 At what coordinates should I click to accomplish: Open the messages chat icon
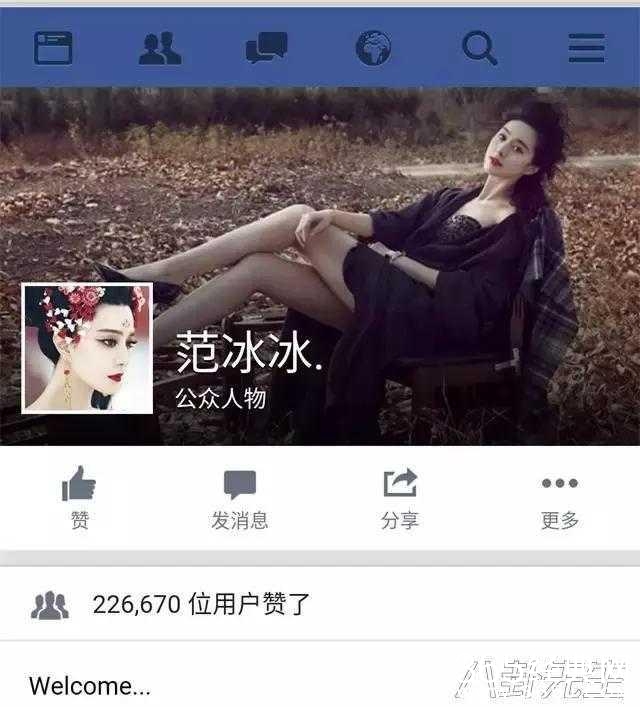(x=266, y=47)
